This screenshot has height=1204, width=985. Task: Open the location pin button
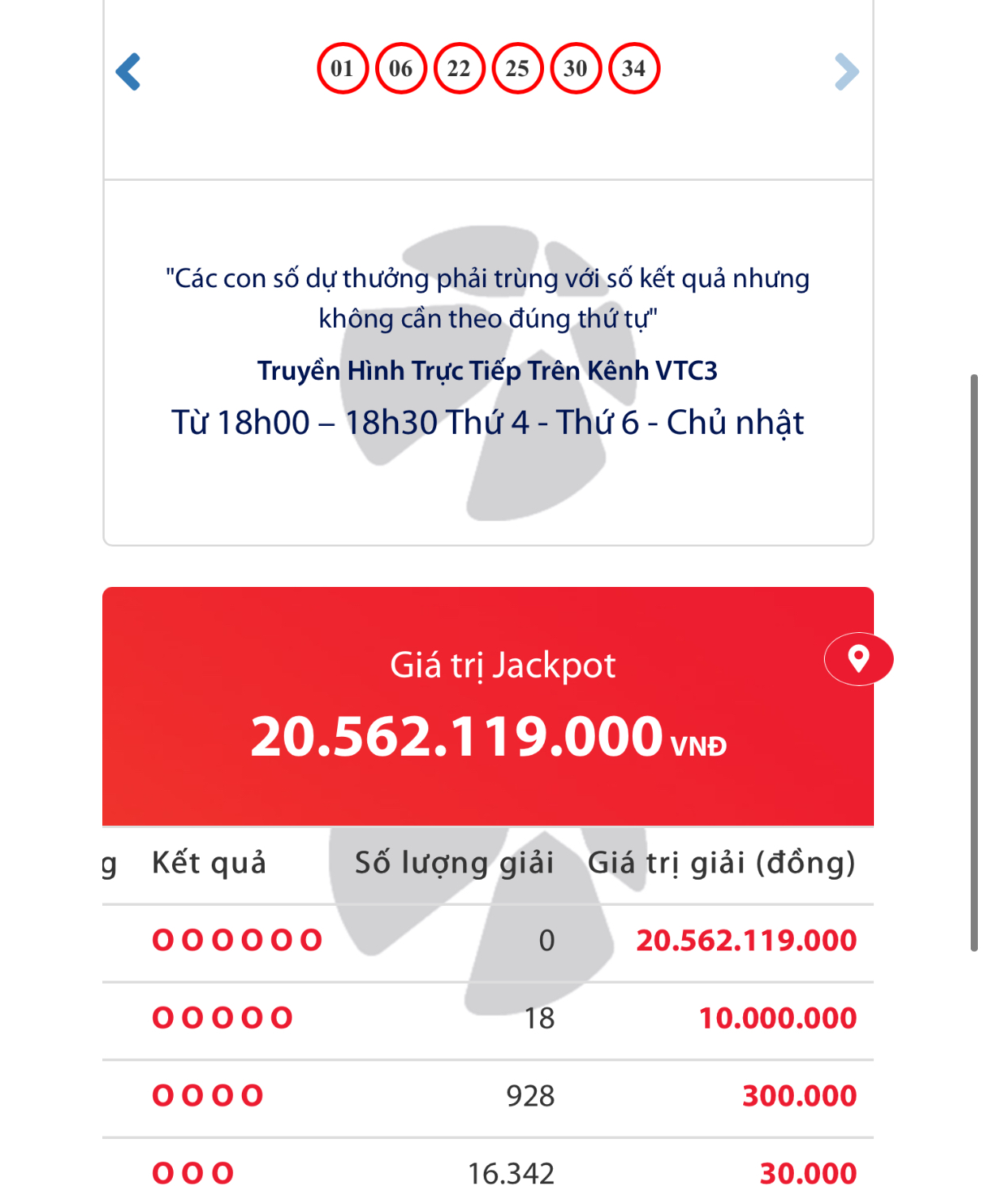point(858,658)
